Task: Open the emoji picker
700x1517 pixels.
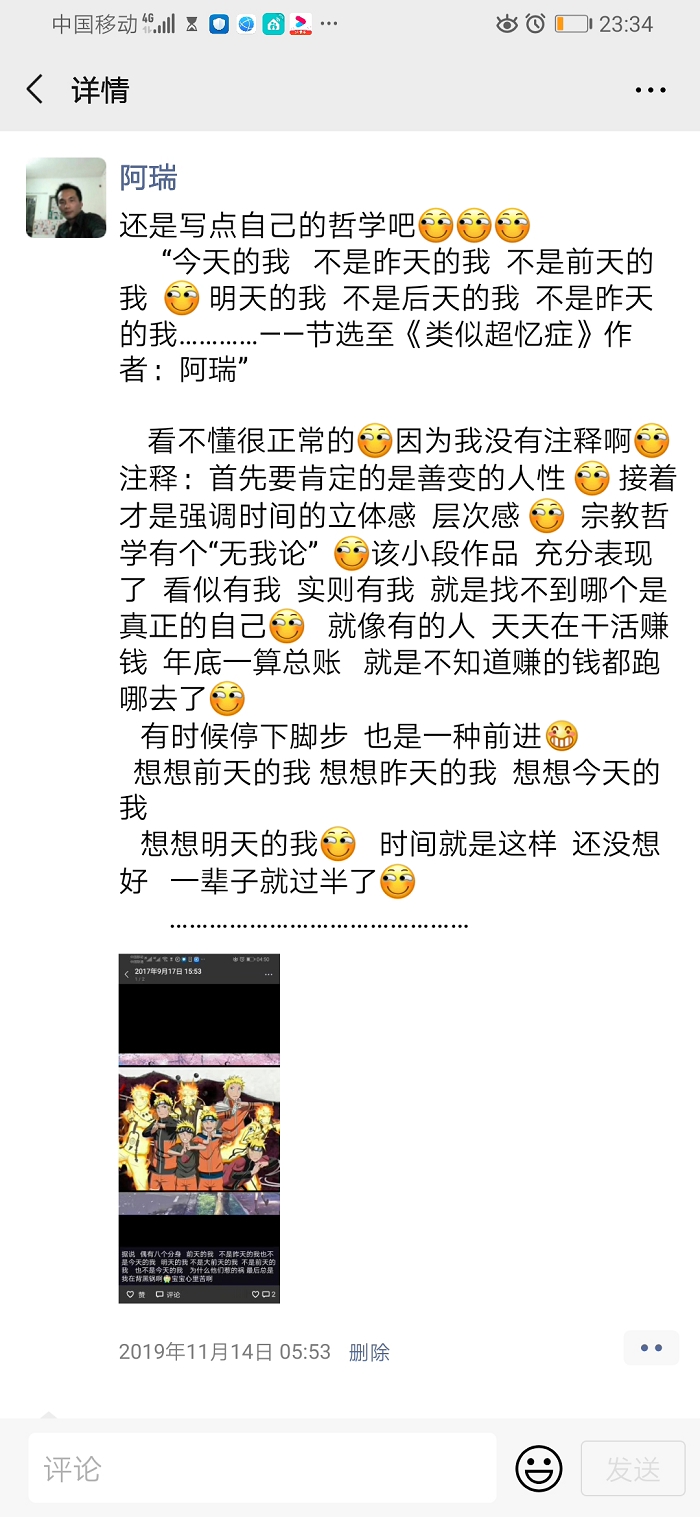Action: pyautogui.click(x=538, y=1468)
